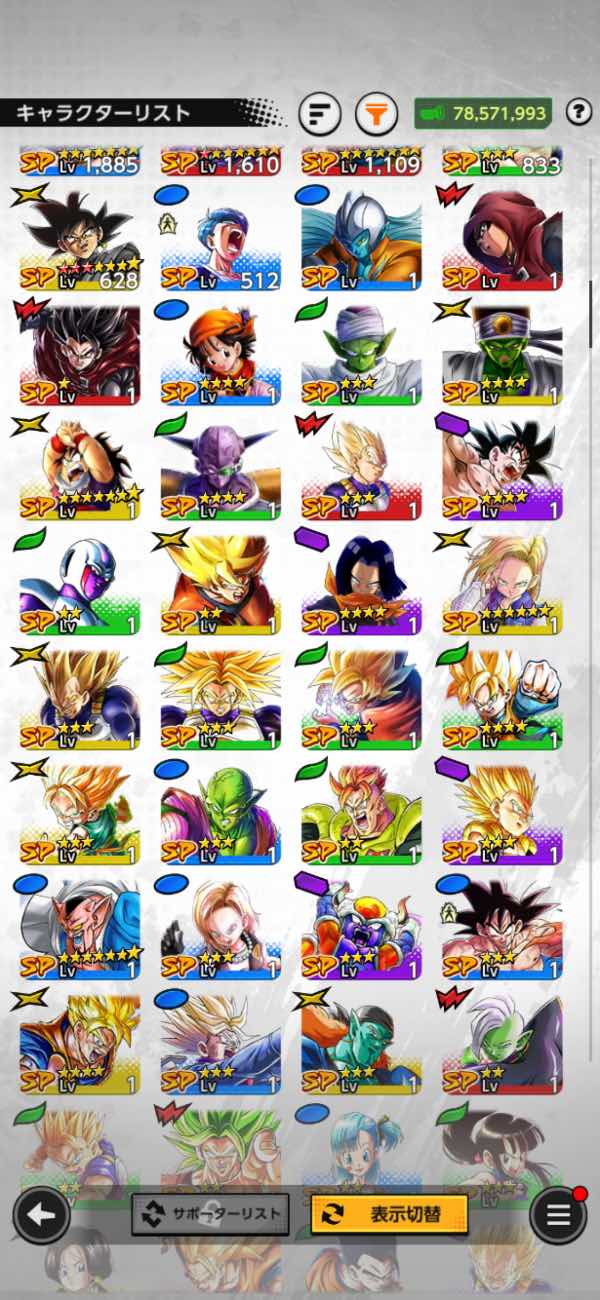Open the sort options icon
This screenshot has height=1300, width=600.
pos(320,113)
